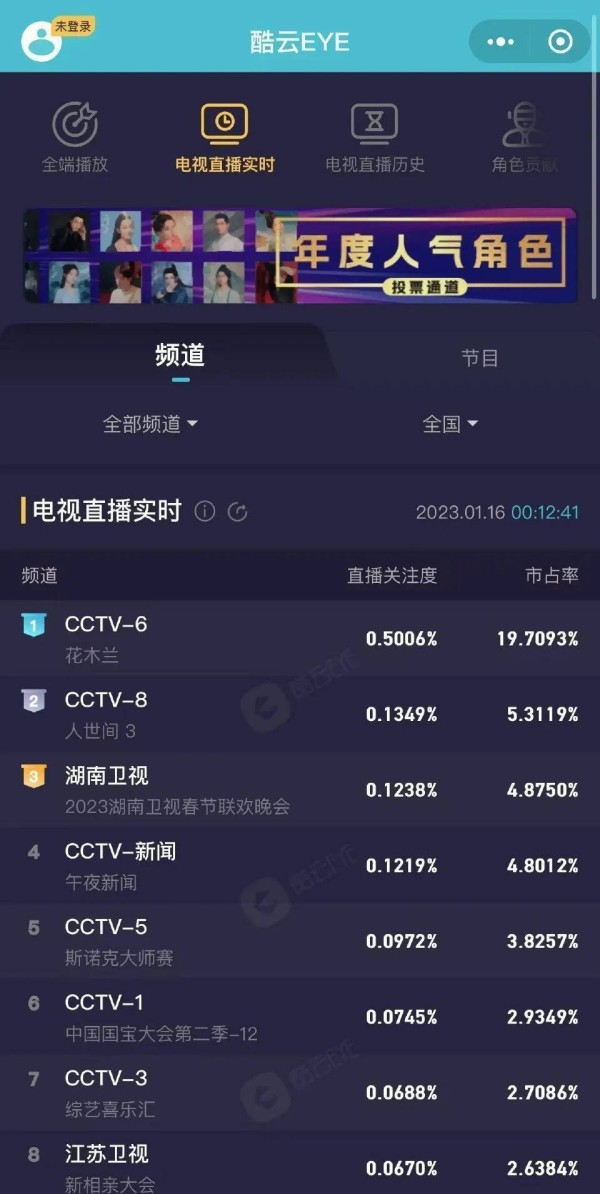
Task: Open the CCTV-6 花木兰 row
Action: (300, 639)
